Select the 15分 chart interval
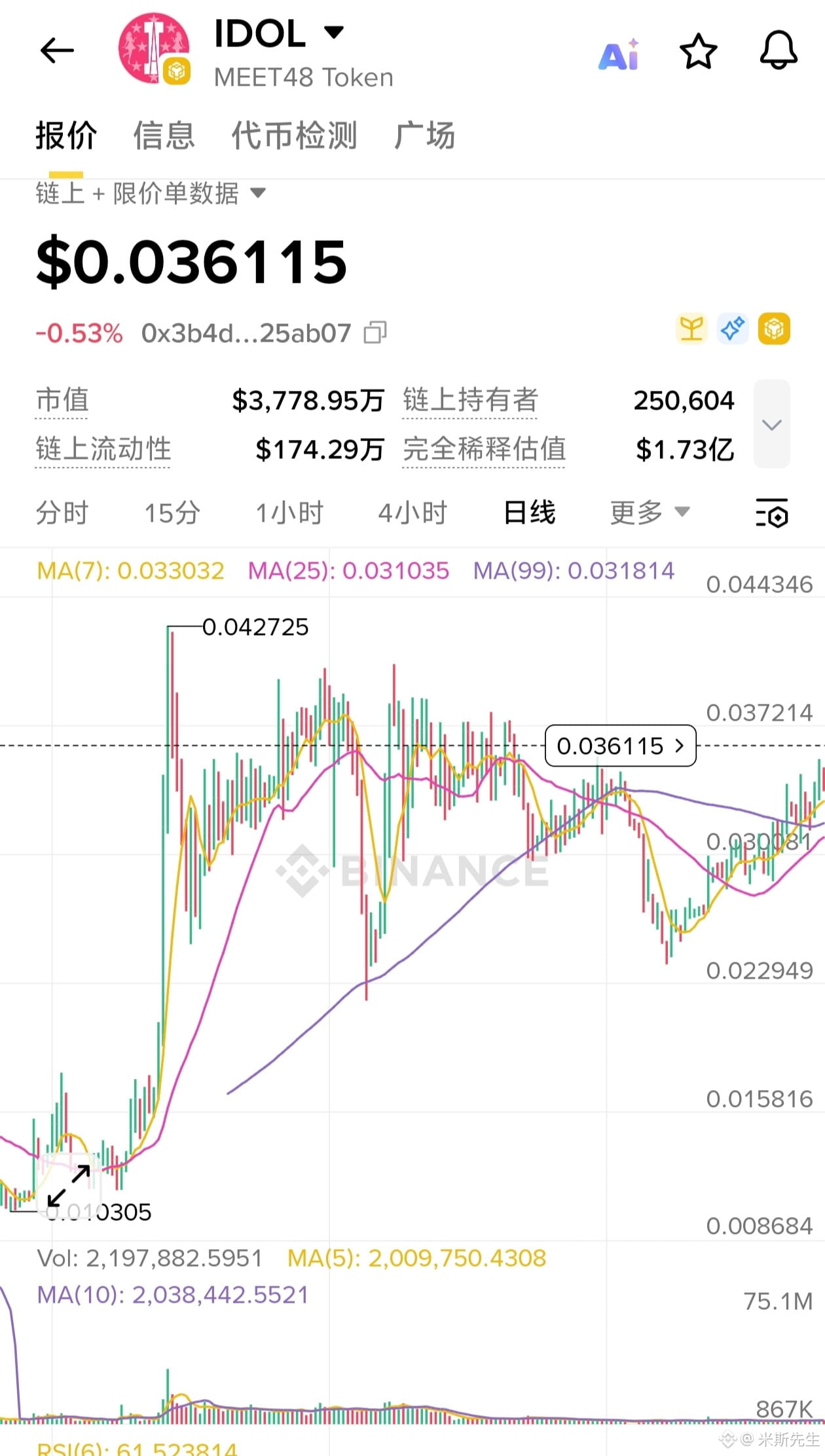The width and height of the screenshot is (825, 1456). 172,513
